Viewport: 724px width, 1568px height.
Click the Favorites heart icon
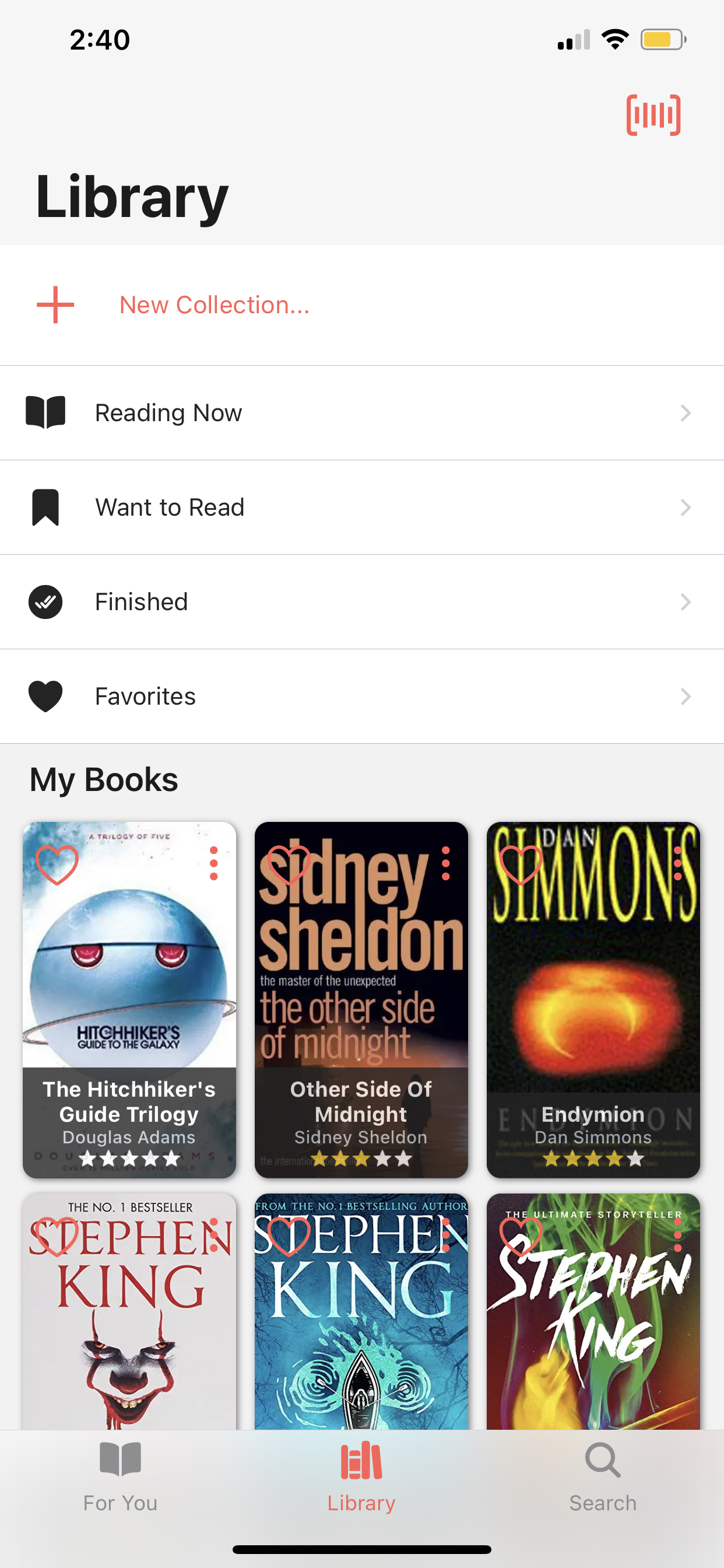[45, 696]
